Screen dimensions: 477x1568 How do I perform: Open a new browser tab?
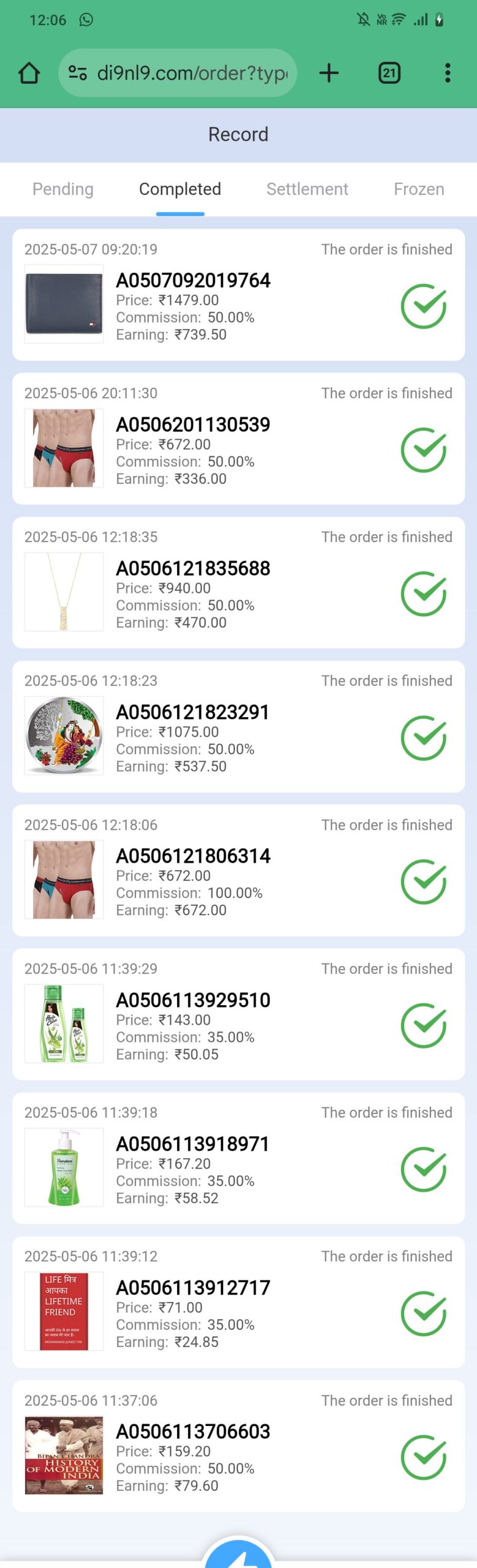pos(329,73)
